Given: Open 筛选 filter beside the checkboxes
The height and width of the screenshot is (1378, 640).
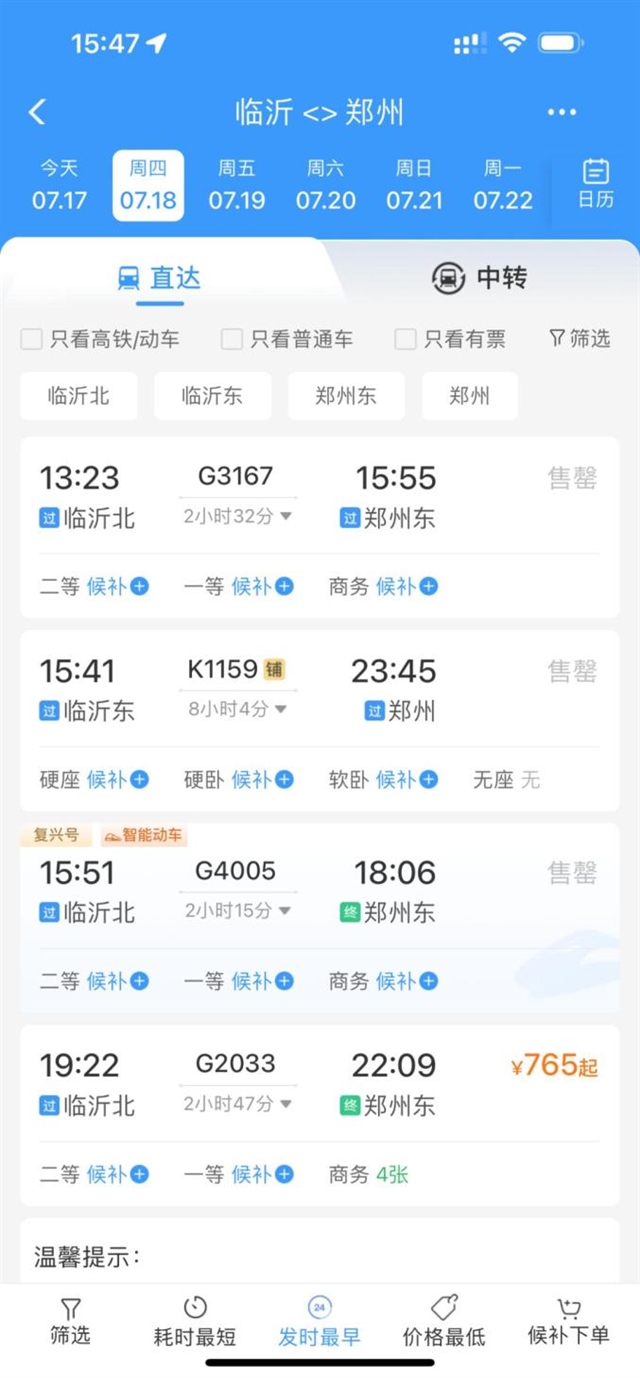Looking at the screenshot, I should (x=579, y=339).
